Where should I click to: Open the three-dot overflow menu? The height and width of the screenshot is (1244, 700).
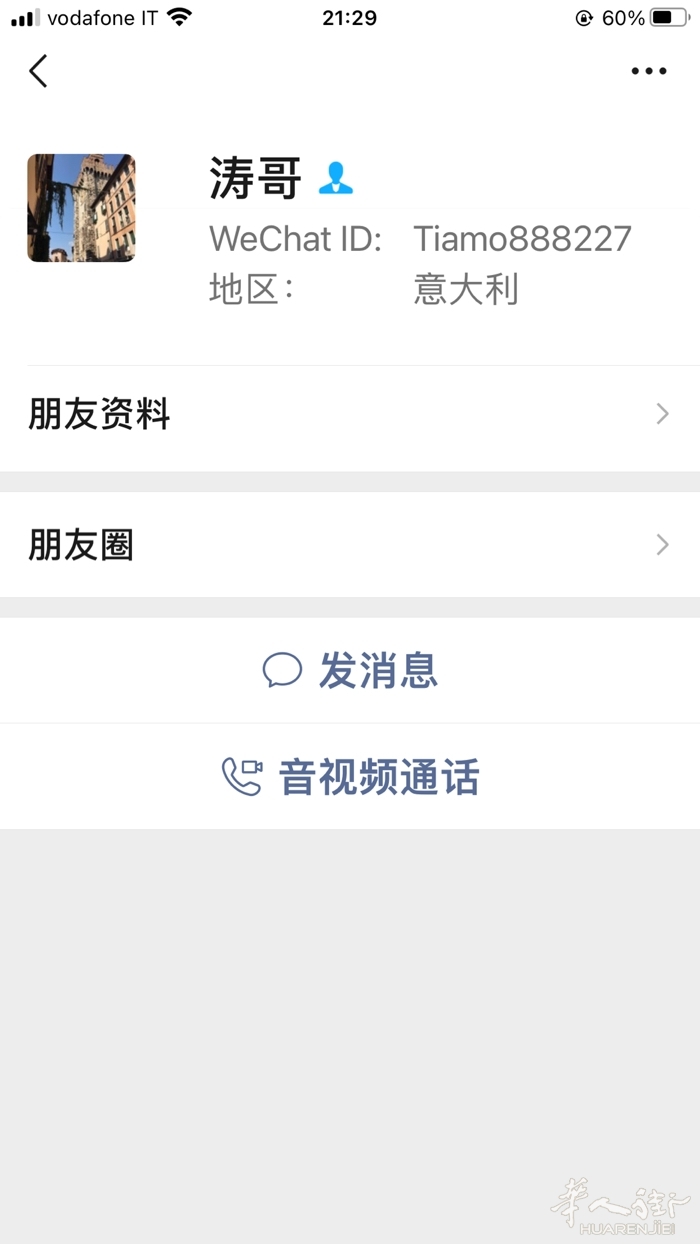(648, 71)
